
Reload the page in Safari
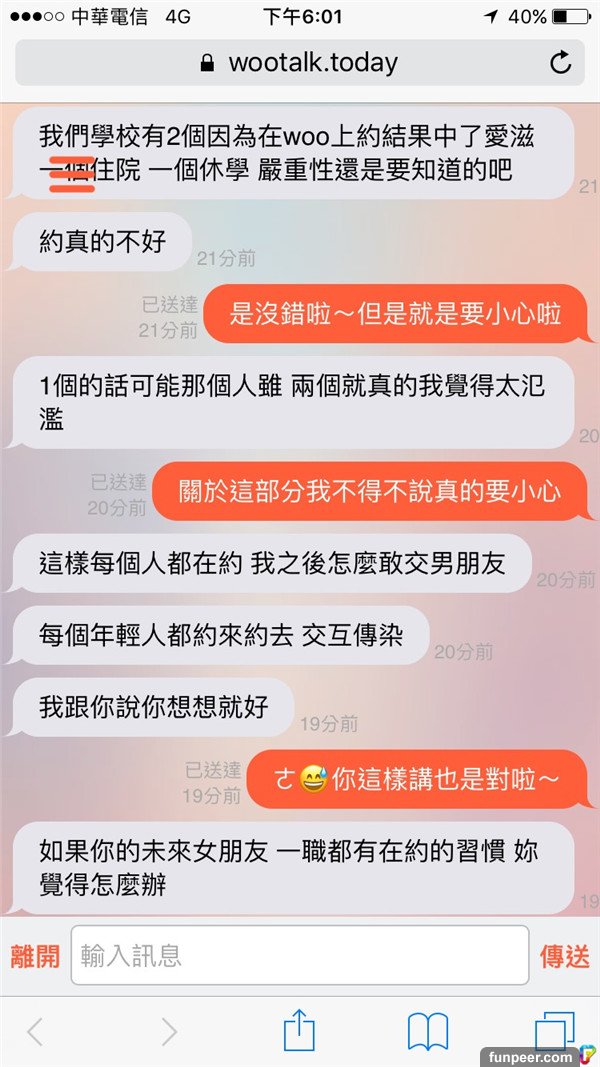[x=561, y=63]
